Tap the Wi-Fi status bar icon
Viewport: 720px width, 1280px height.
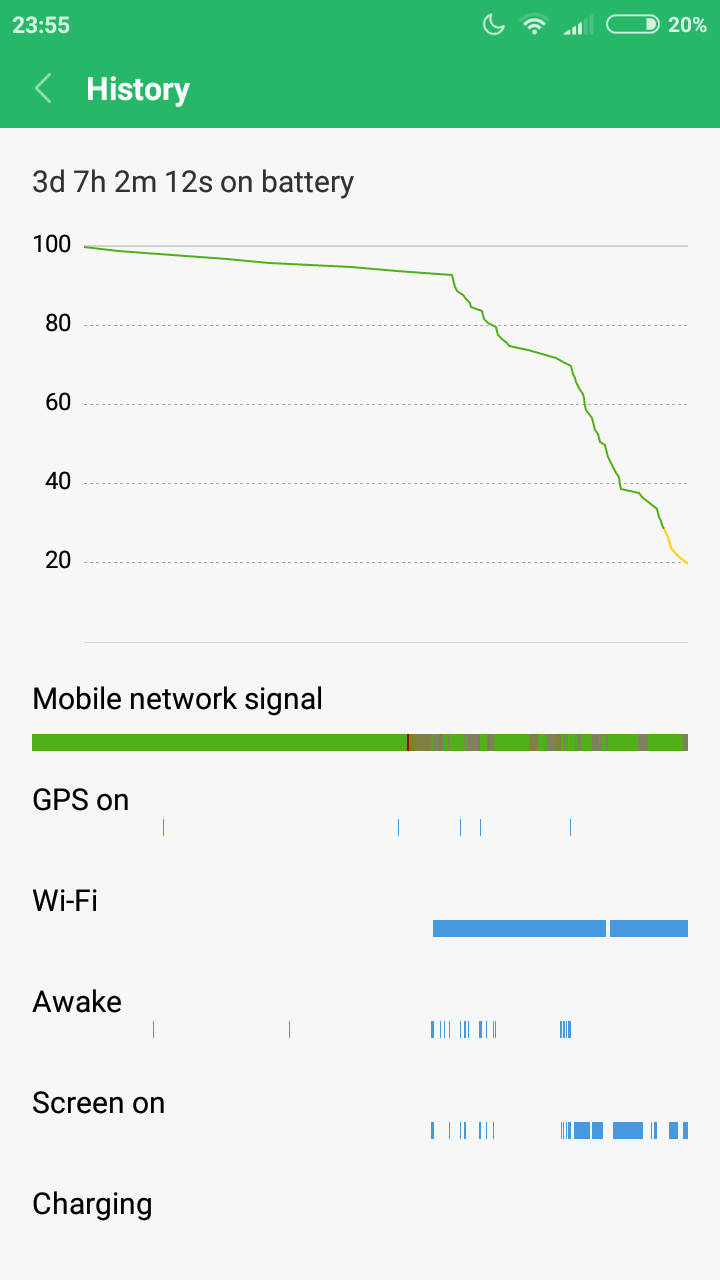click(x=534, y=23)
